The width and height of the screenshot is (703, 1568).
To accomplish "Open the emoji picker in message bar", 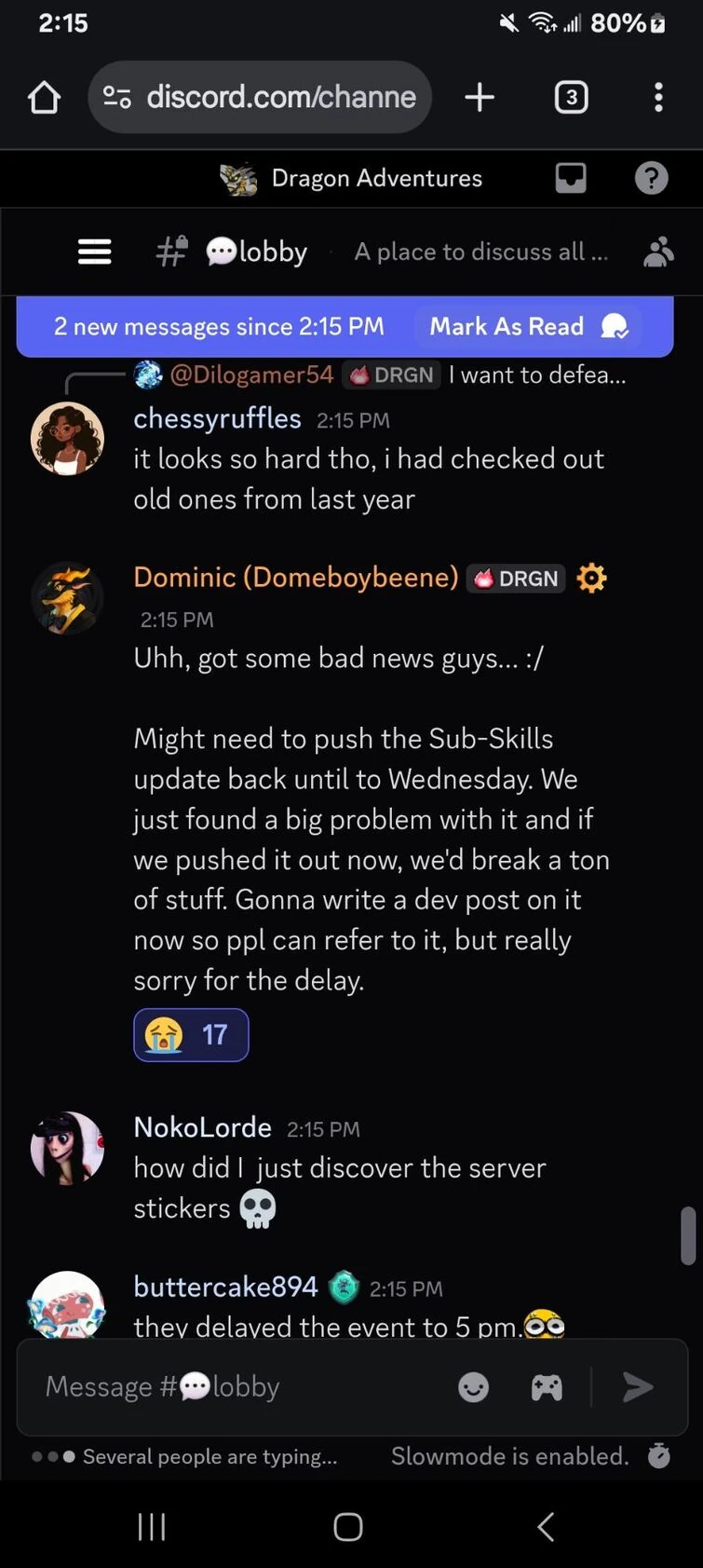I will click(x=473, y=1386).
